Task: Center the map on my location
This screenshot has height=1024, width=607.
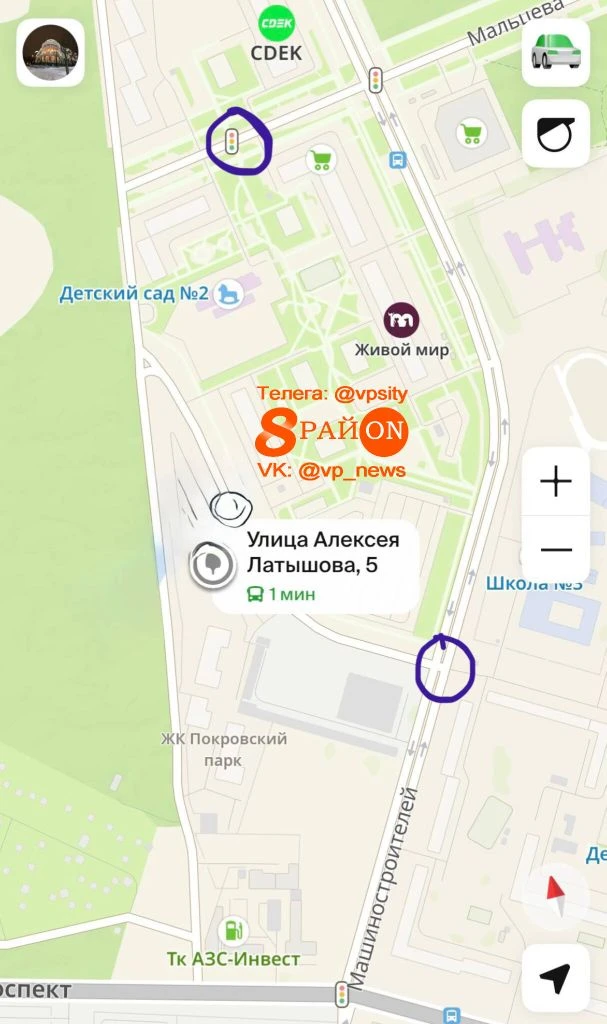Action: [555, 978]
